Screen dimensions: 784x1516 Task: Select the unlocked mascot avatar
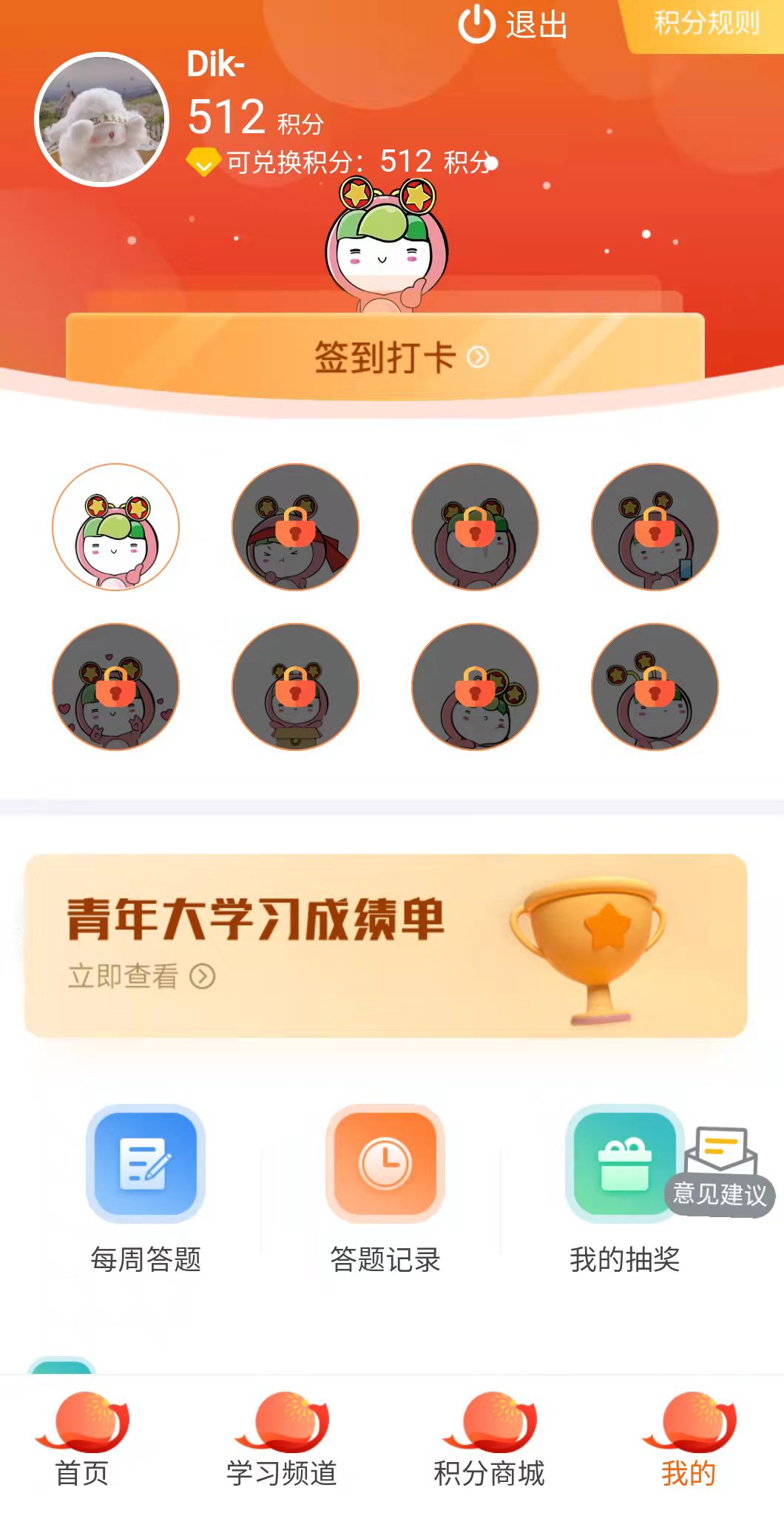click(x=115, y=528)
